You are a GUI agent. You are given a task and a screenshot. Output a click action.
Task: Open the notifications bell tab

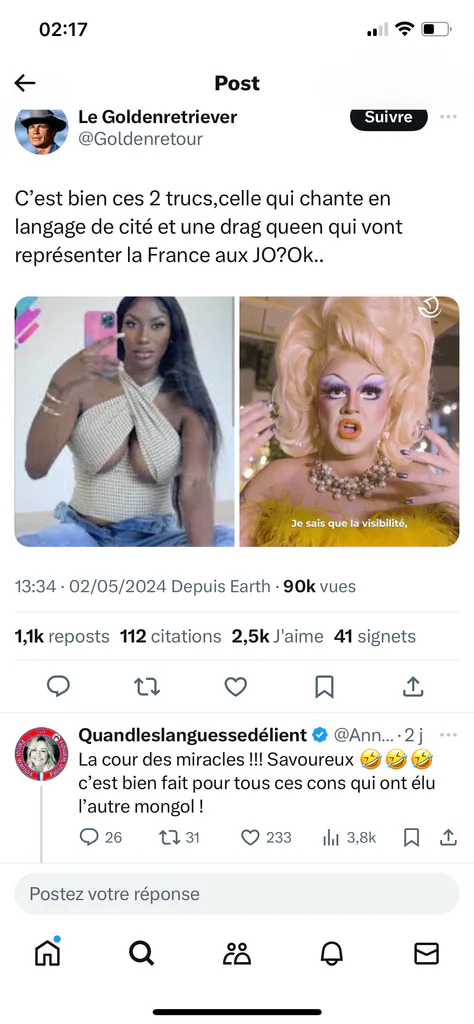point(332,954)
